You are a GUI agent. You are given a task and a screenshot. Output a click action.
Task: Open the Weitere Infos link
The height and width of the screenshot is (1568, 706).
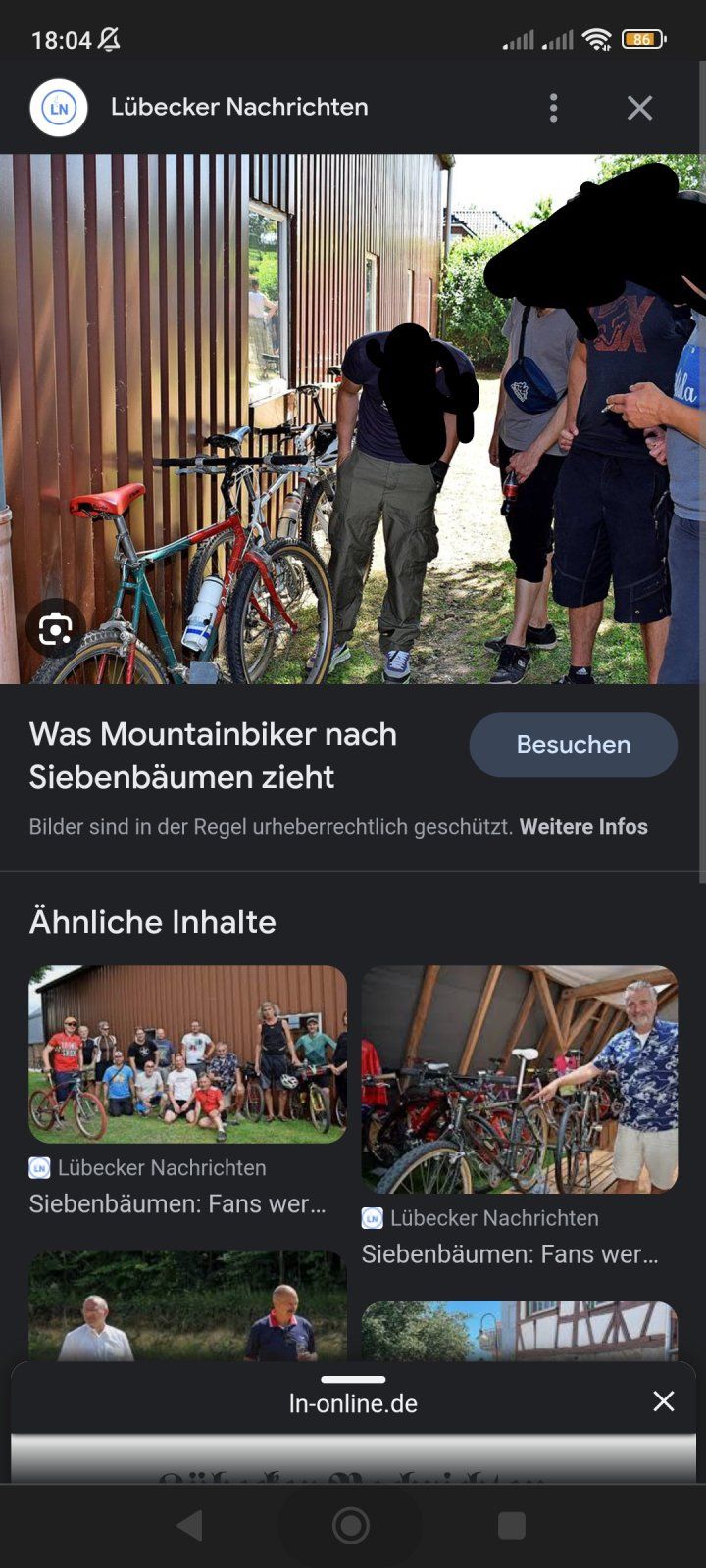[583, 827]
